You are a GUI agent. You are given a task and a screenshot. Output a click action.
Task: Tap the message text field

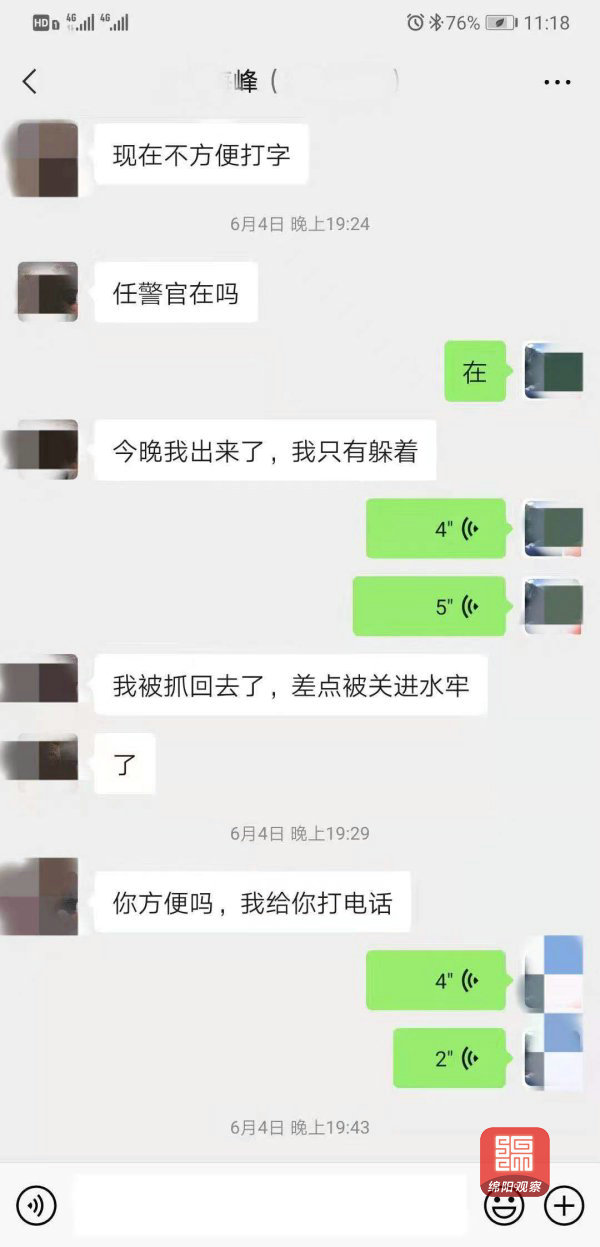(x=270, y=1206)
